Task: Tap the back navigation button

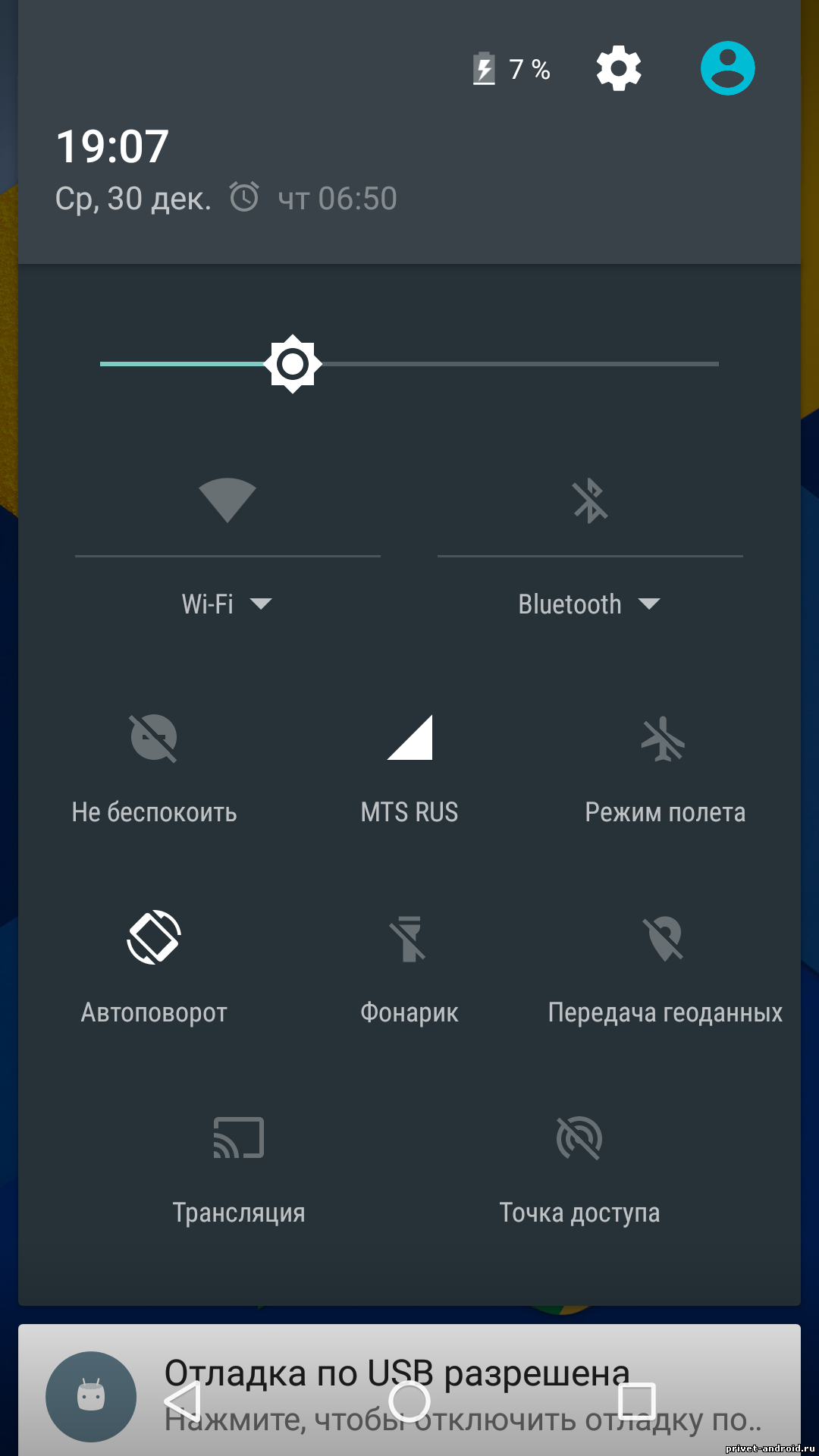Action: (x=183, y=1401)
